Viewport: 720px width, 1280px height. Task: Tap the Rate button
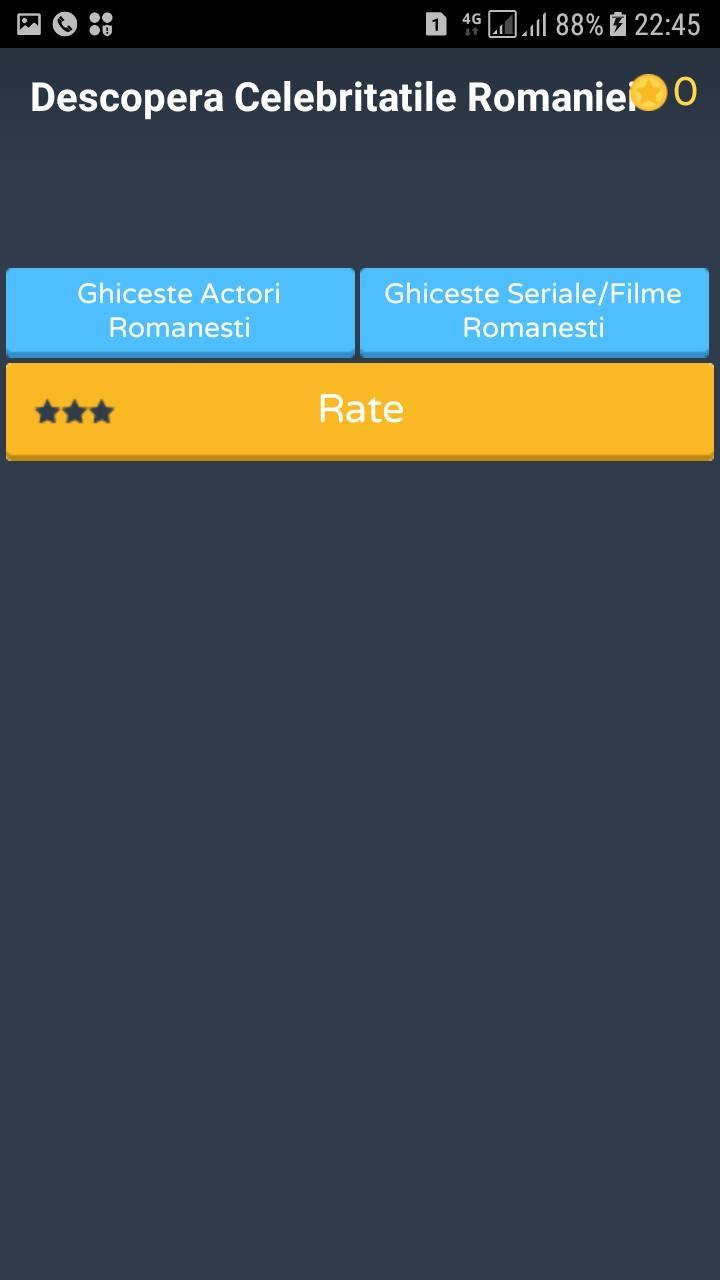360,410
